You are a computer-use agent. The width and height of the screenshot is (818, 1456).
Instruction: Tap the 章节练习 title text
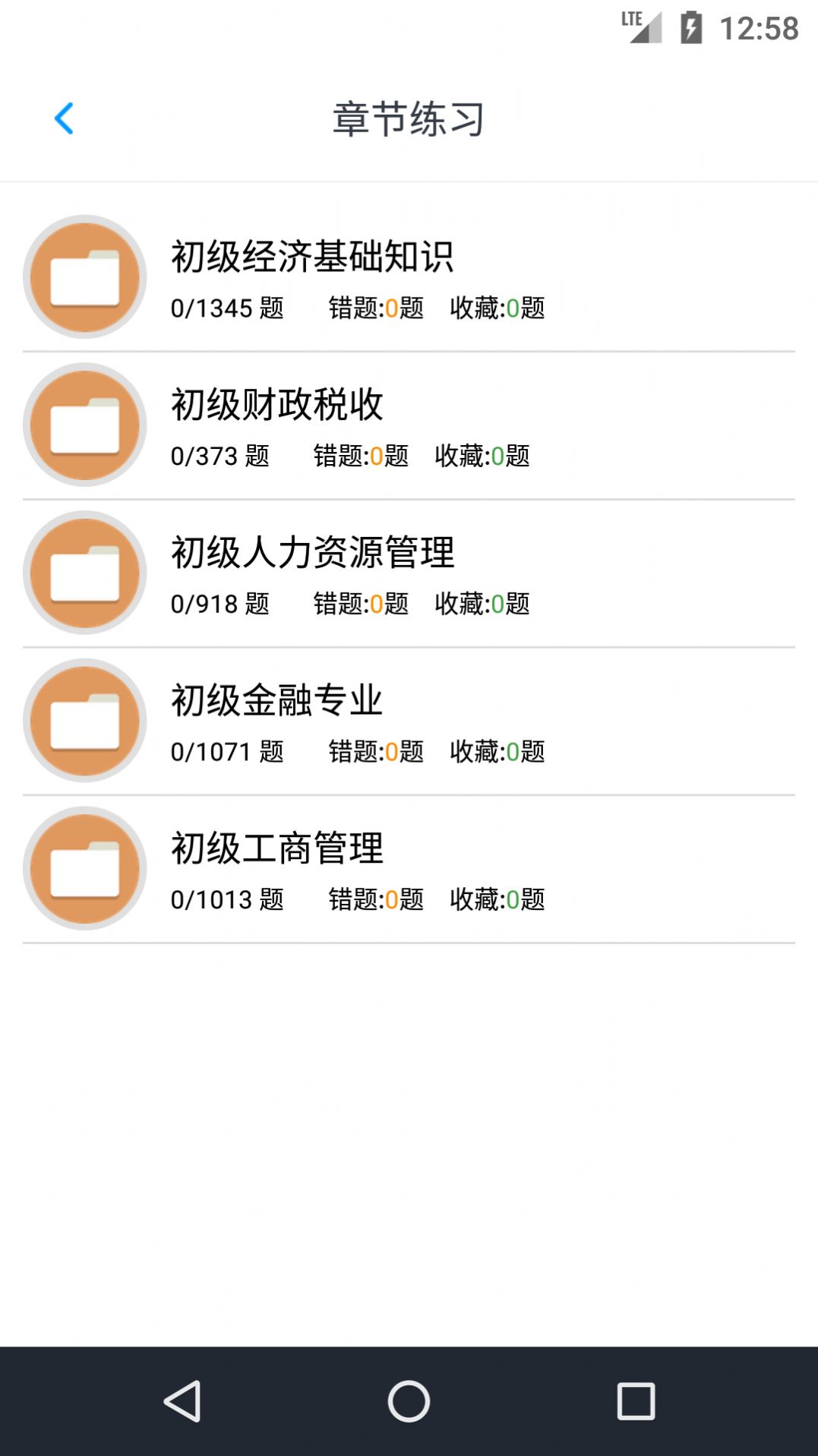point(409,119)
